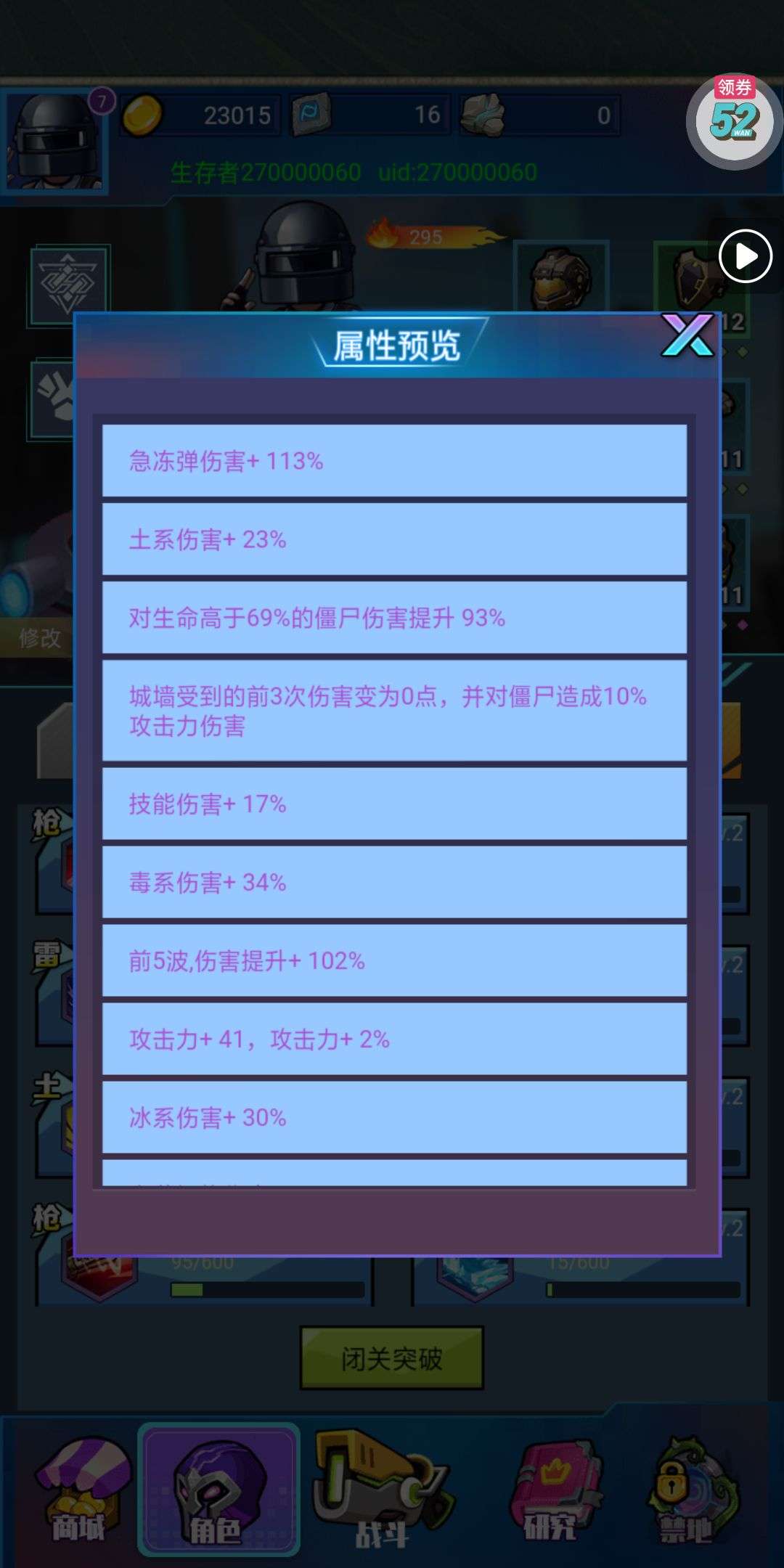Viewport: 784px width, 1568px height.
Task: Switch to the 角色 tab
Action: pos(218,1490)
